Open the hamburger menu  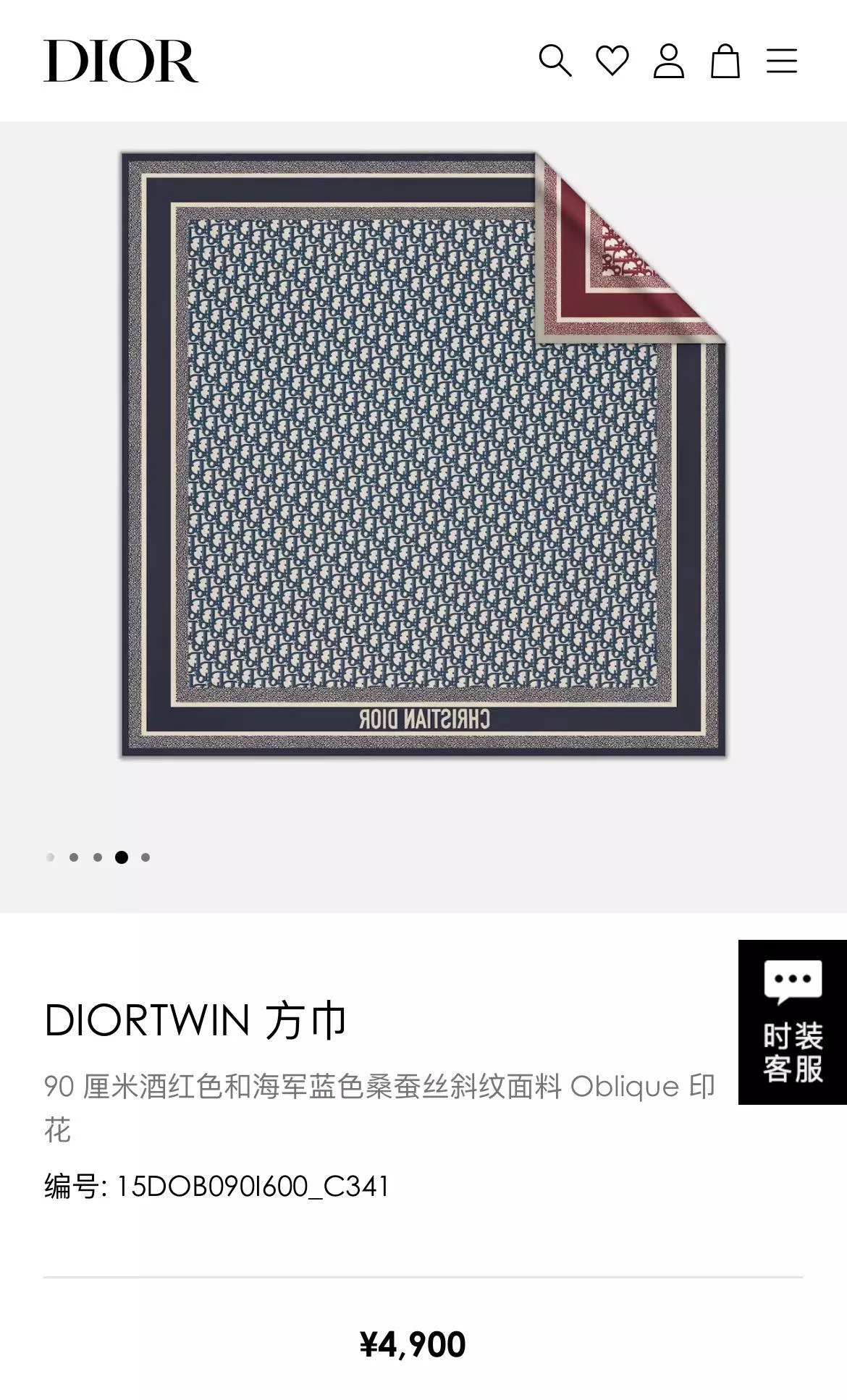(781, 61)
